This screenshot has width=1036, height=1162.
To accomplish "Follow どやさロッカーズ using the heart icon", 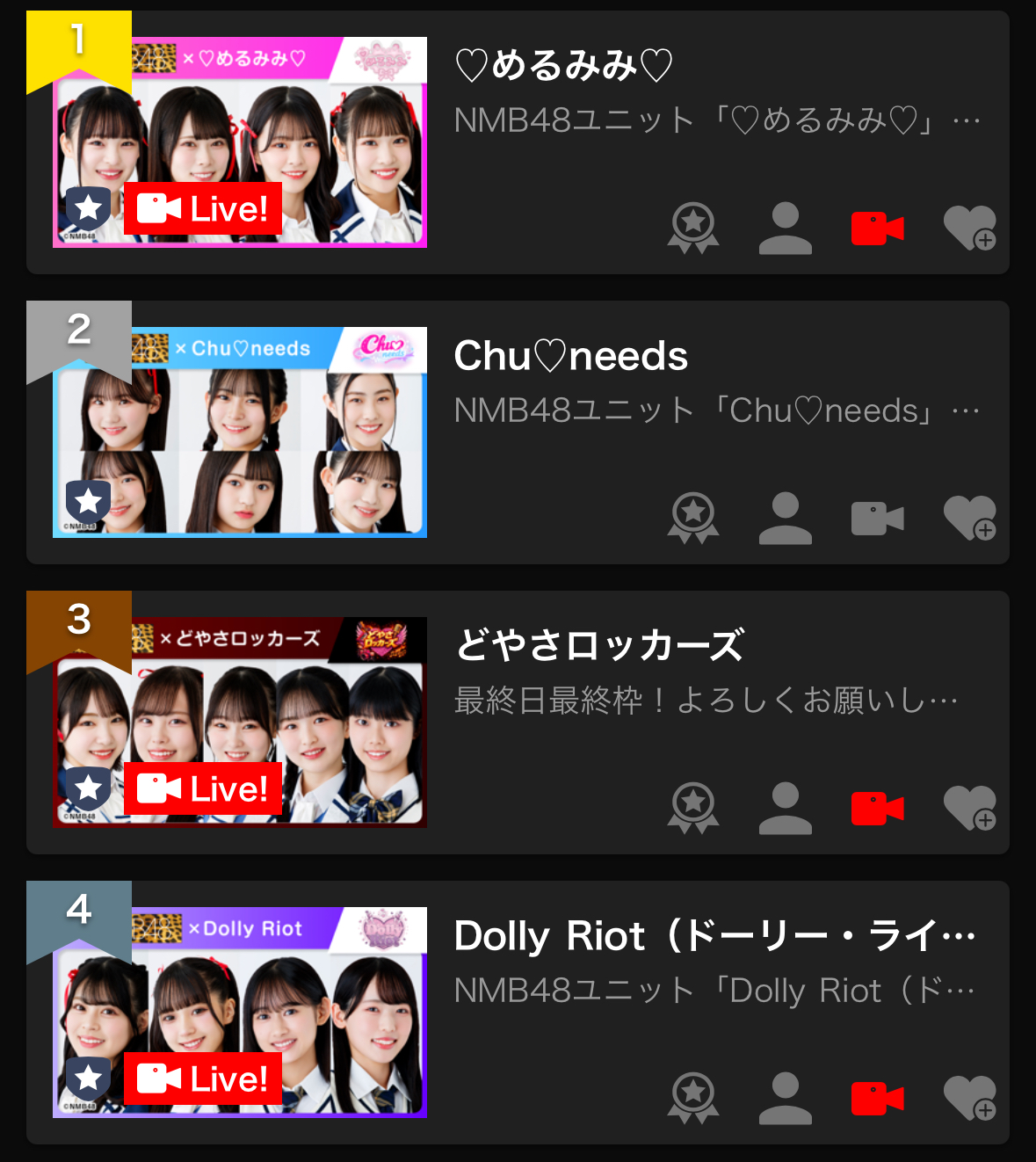I will point(968,808).
